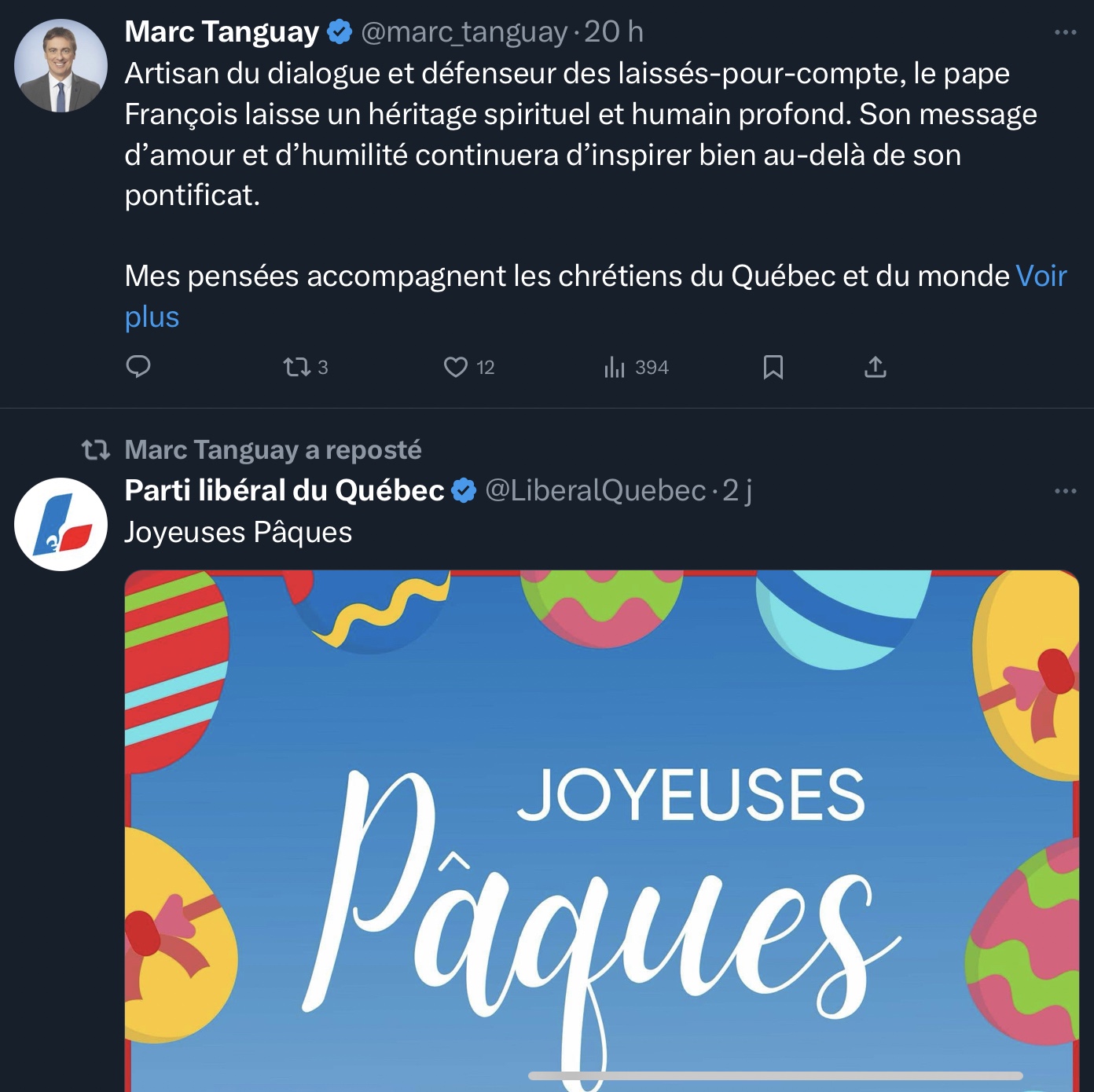This screenshot has width=1094, height=1092.
Task: Like Marc Tanguay's pope François post
Action: (x=456, y=367)
